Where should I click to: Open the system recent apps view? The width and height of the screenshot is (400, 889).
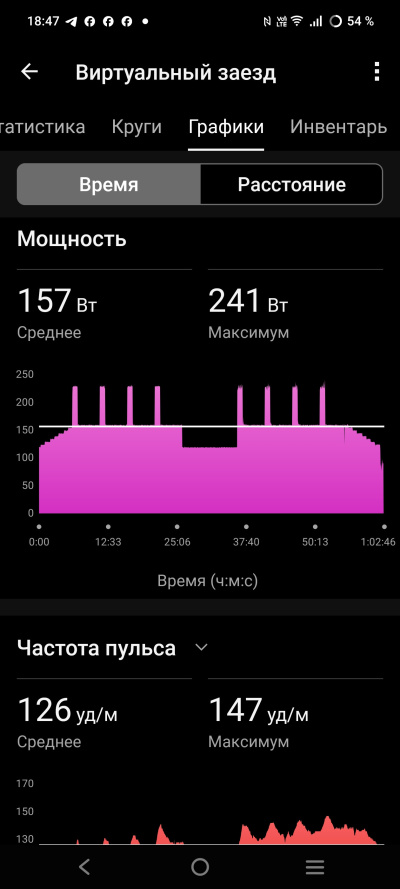315,866
